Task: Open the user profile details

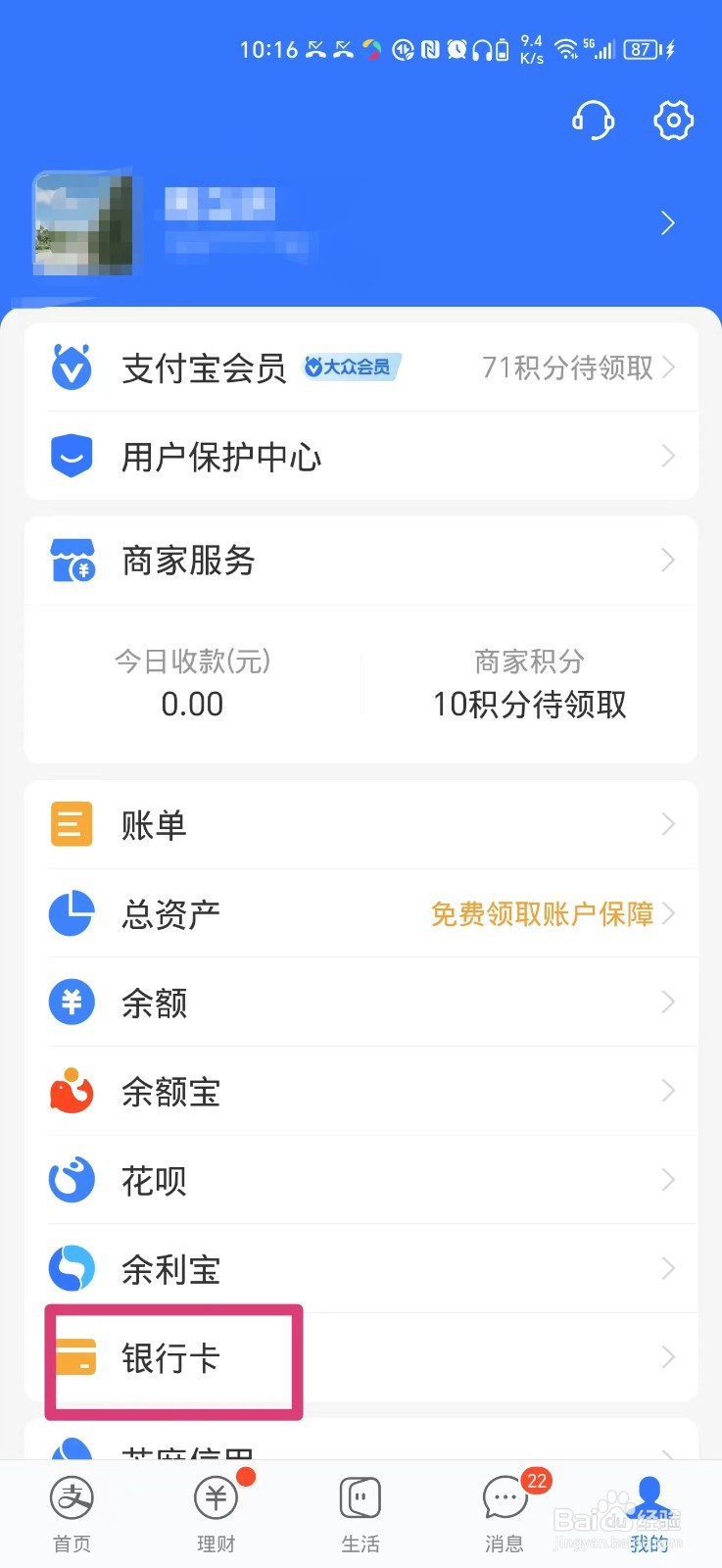Action: coord(361,223)
